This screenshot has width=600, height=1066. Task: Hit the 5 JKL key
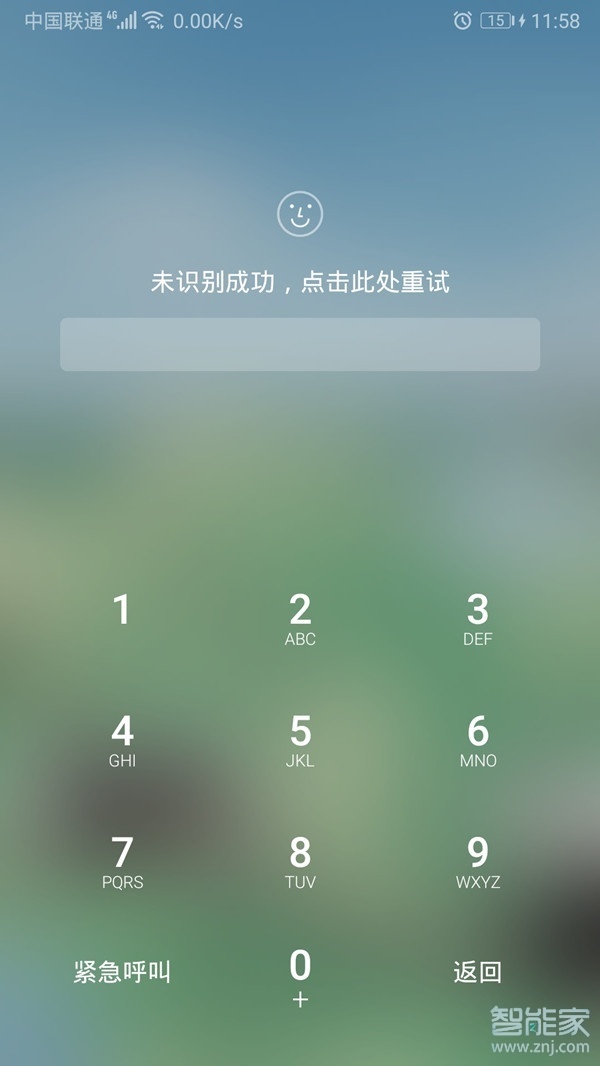[x=300, y=741]
